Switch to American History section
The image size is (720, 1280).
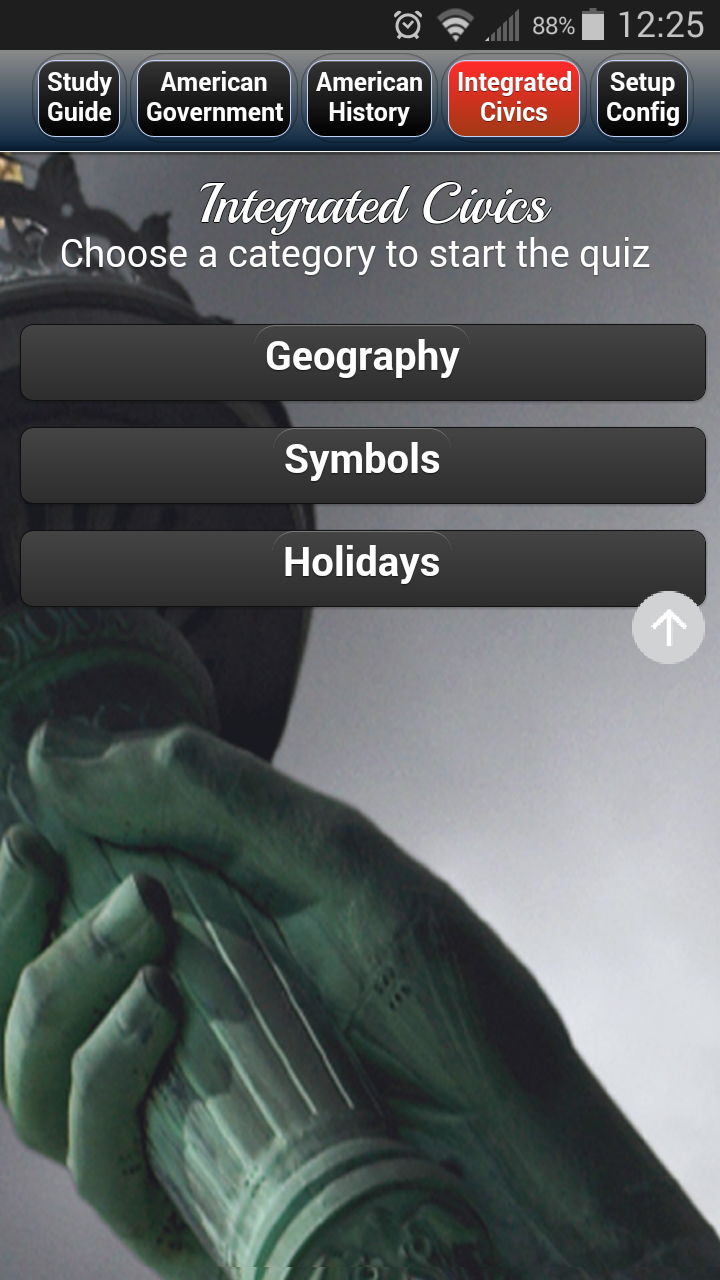pyautogui.click(x=369, y=97)
